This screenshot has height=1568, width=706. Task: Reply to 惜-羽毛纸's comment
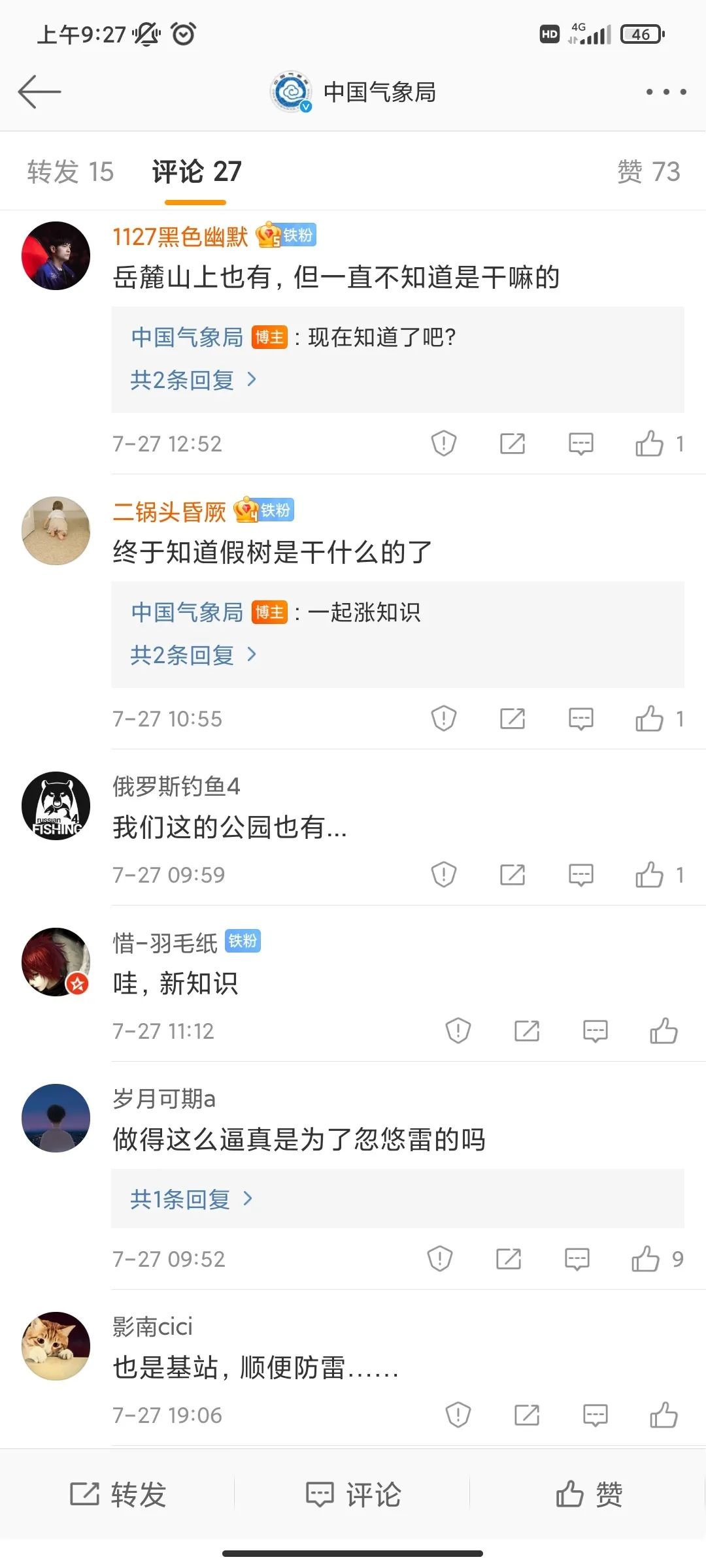[595, 1031]
